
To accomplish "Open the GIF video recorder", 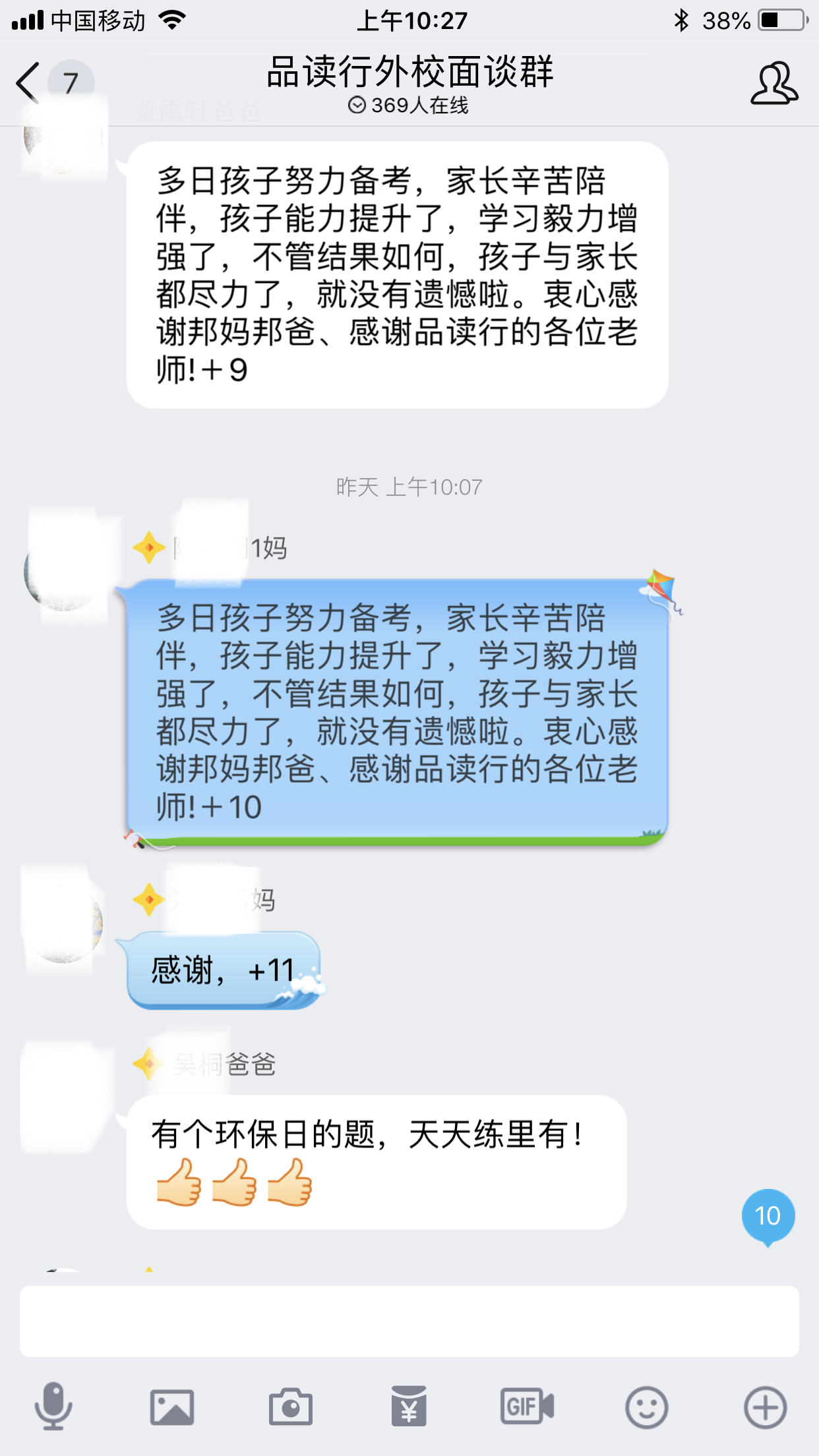I will (x=527, y=1407).
